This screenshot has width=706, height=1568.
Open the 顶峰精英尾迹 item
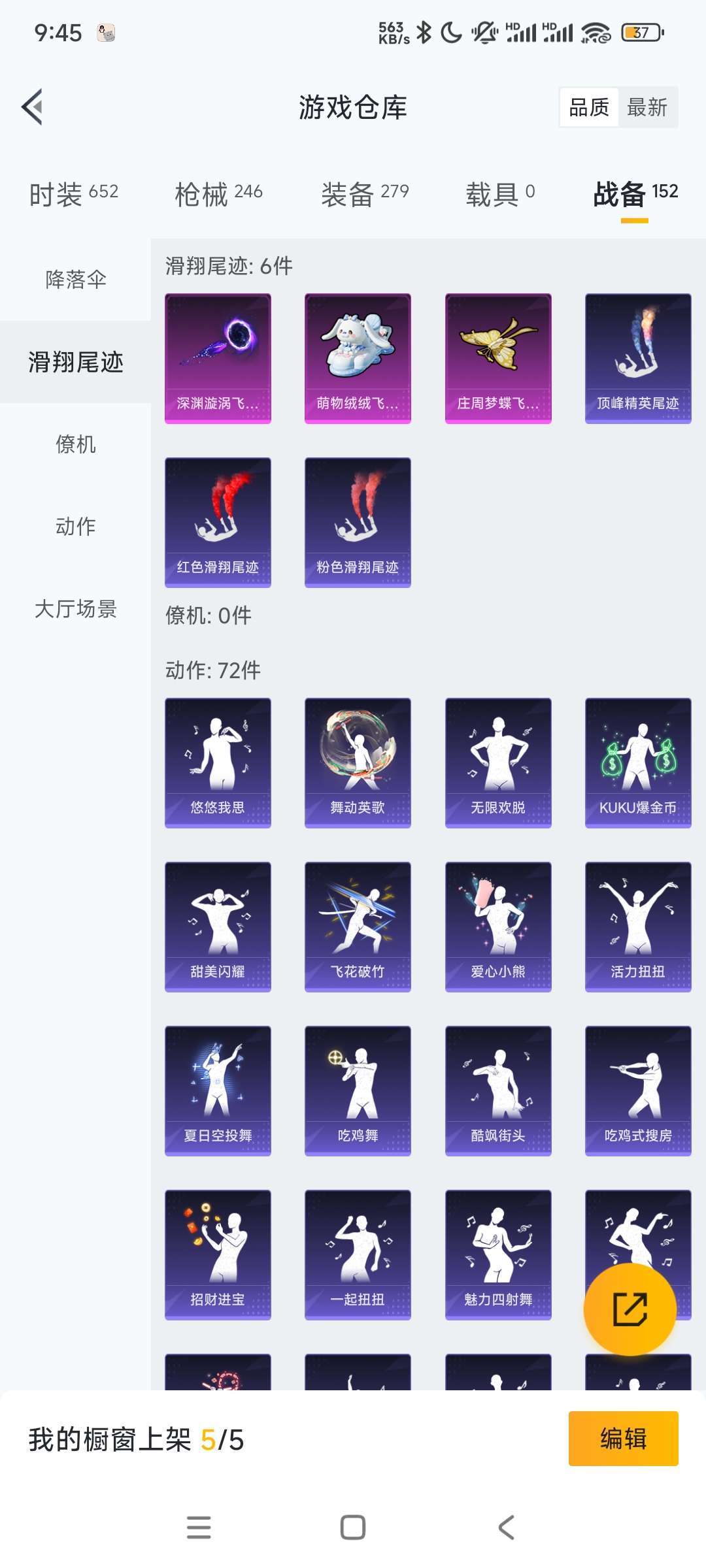click(x=638, y=359)
